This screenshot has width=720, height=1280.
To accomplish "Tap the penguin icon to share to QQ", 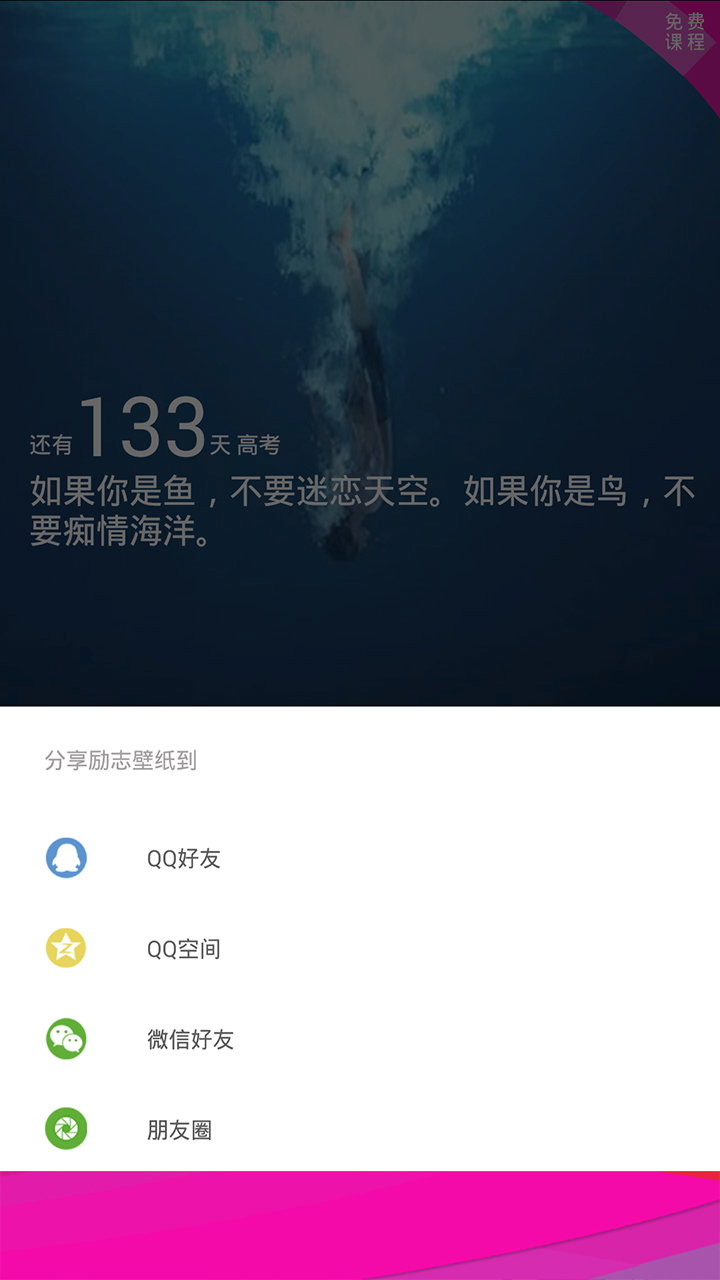I will coord(65,857).
